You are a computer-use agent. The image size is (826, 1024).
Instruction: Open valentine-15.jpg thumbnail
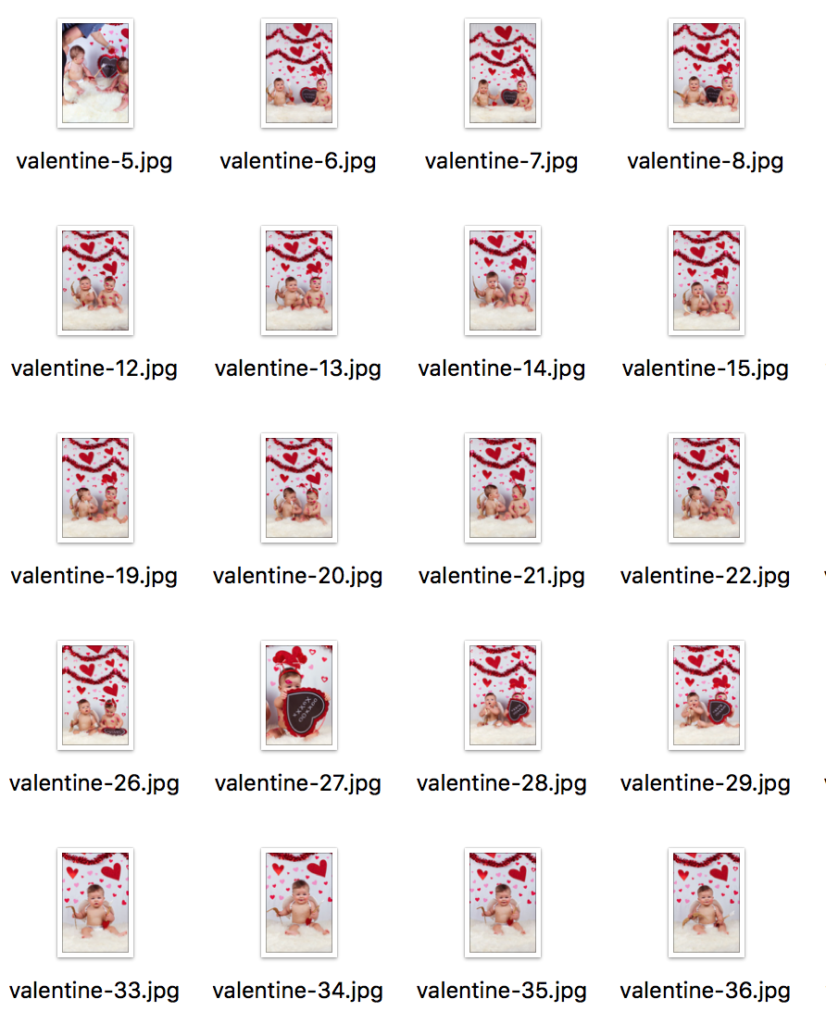tap(706, 280)
